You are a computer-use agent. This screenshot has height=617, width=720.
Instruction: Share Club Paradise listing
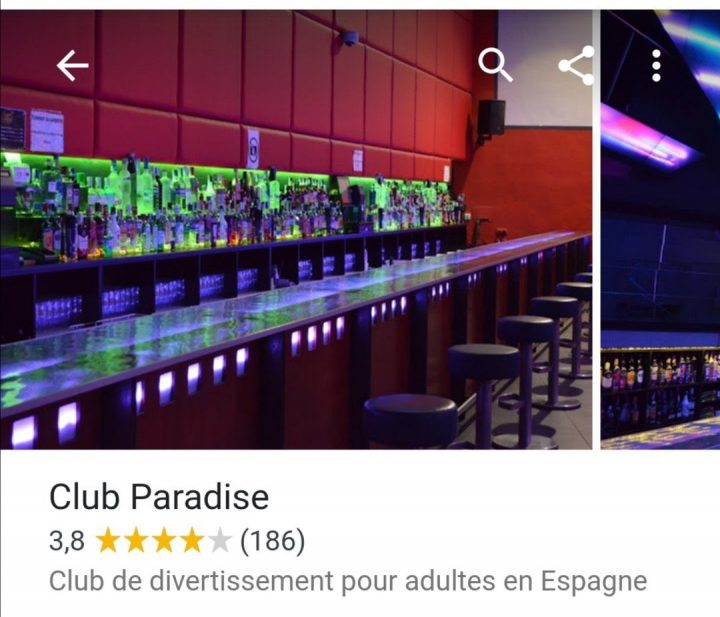click(x=576, y=66)
